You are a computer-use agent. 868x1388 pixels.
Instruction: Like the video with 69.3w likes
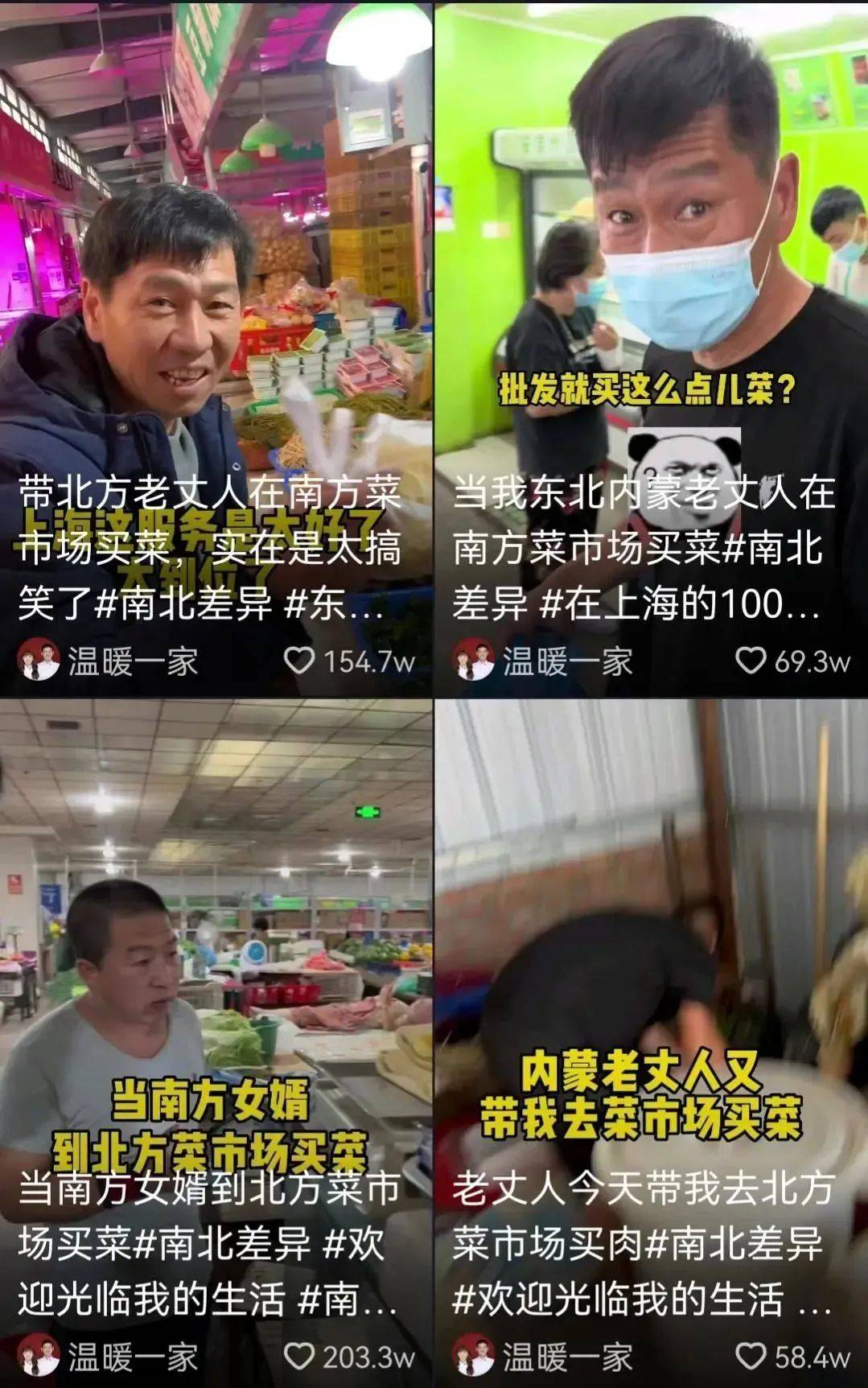(x=751, y=661)
